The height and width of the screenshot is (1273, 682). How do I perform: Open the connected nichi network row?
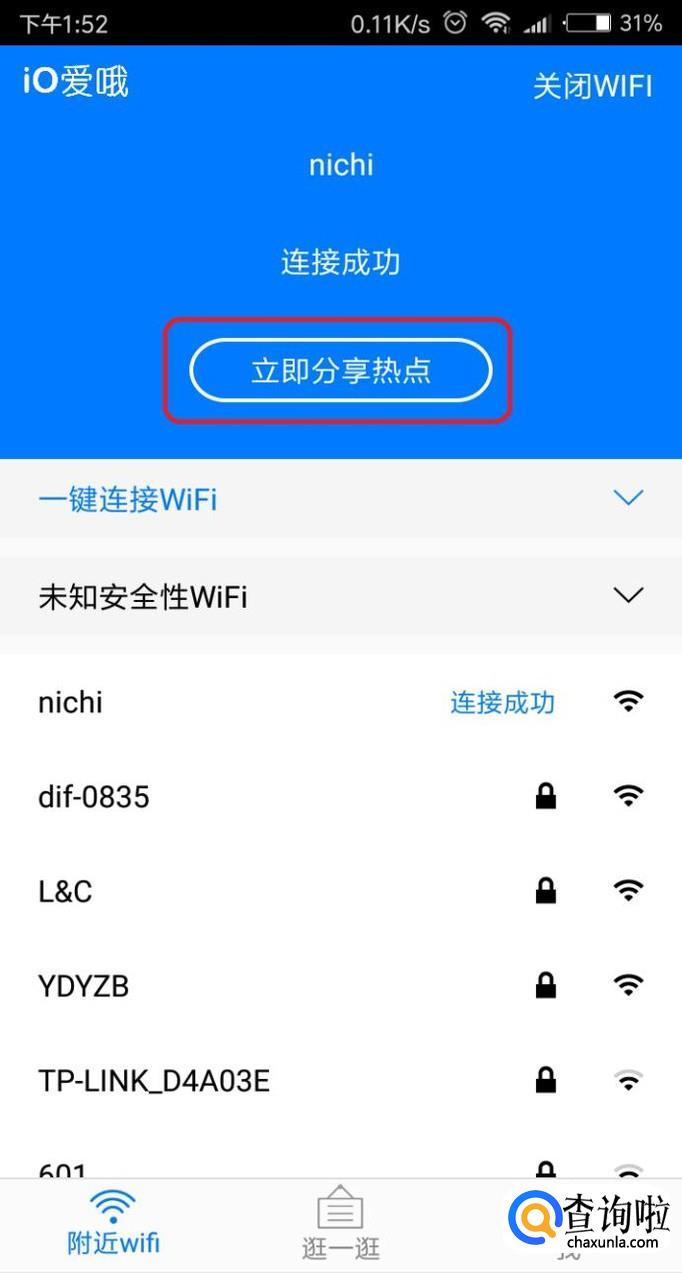(341, 702)
